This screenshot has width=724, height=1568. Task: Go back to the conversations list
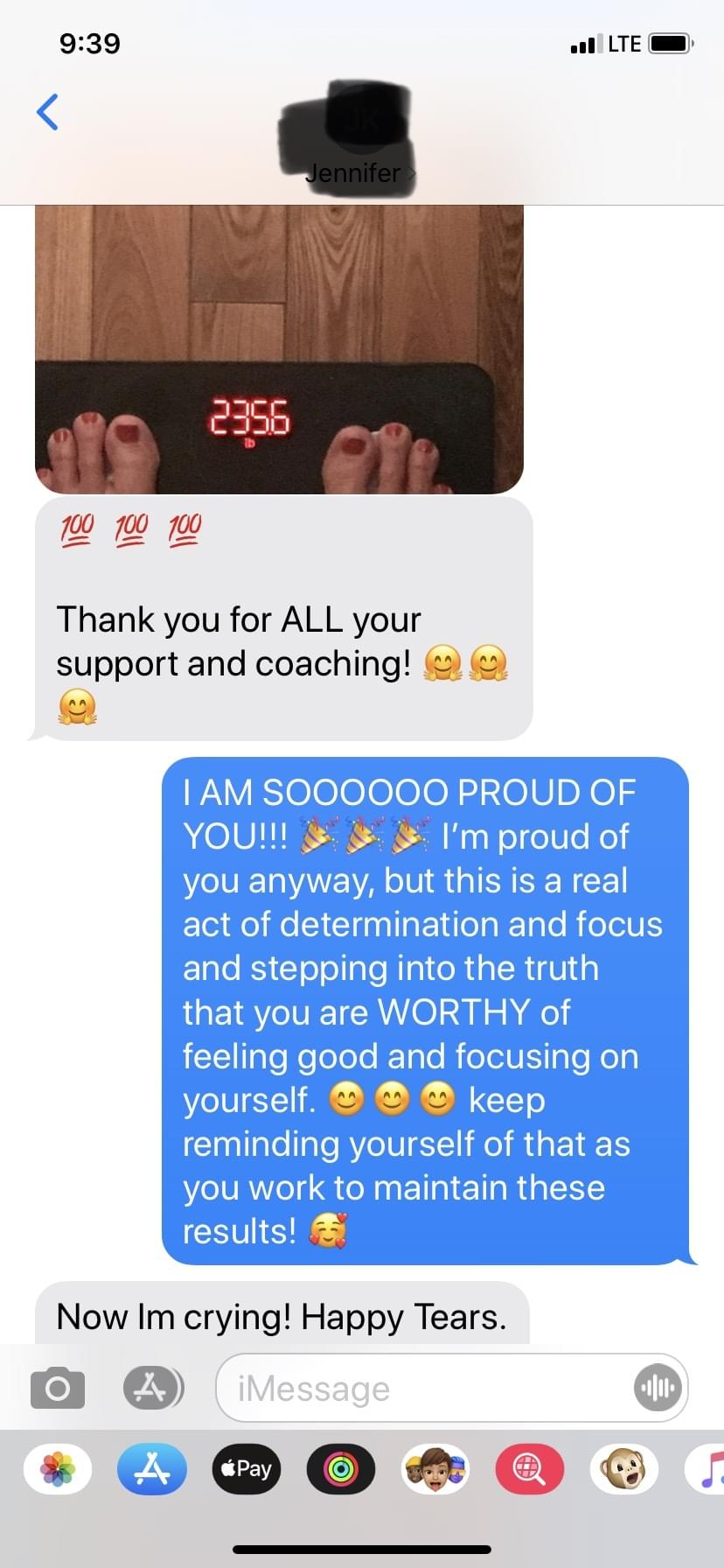48,112
